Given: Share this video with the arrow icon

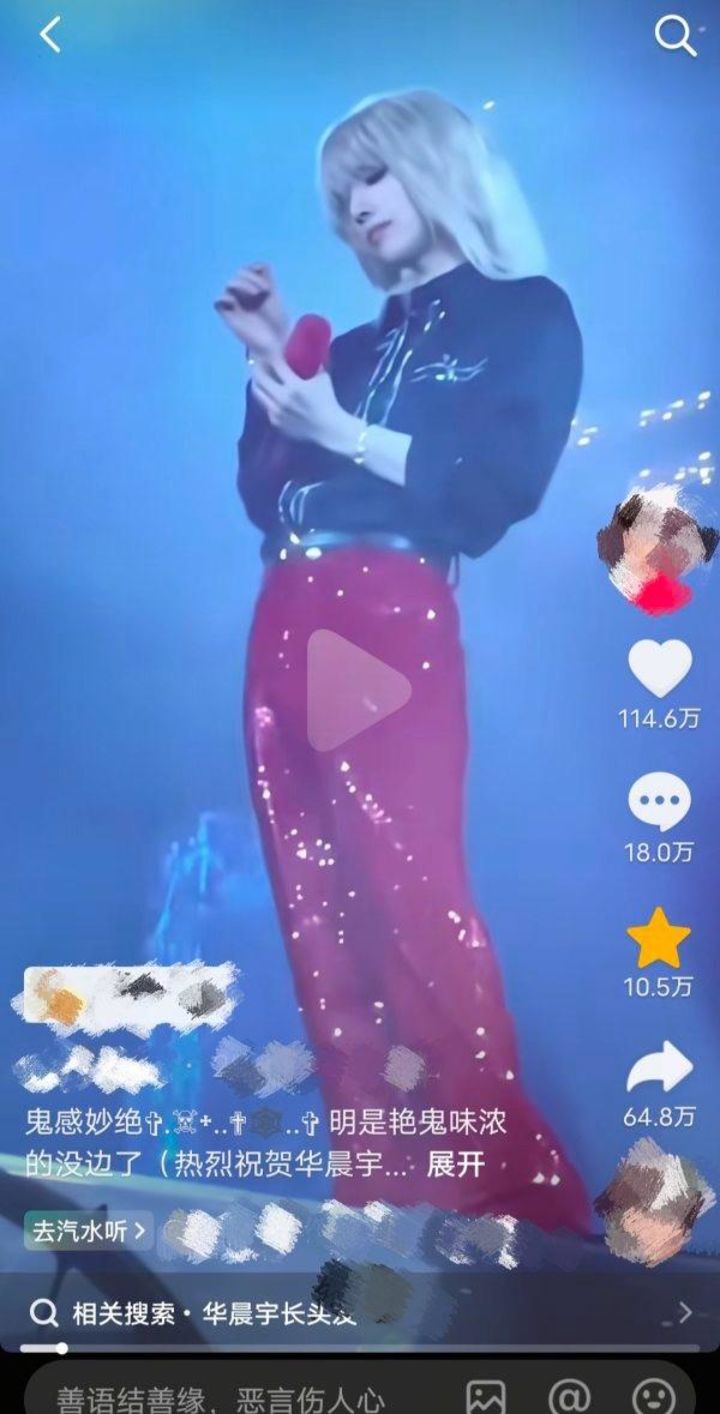Looking at the screenshot, I should [x=659, y=1068].
